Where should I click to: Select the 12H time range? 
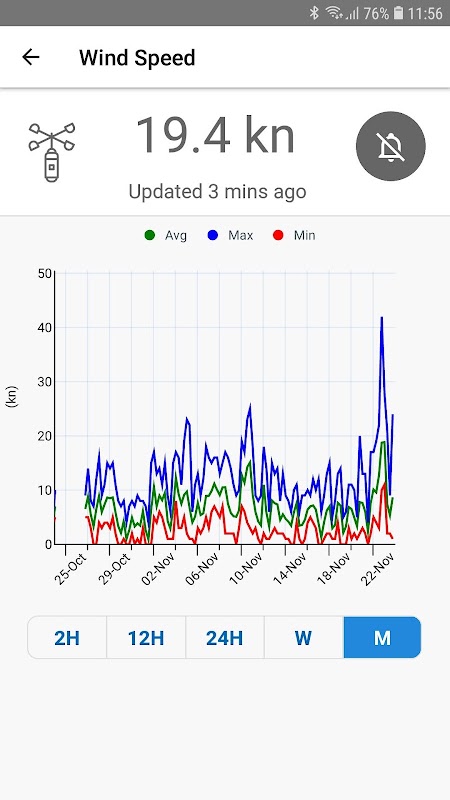(x=146, y=638)
